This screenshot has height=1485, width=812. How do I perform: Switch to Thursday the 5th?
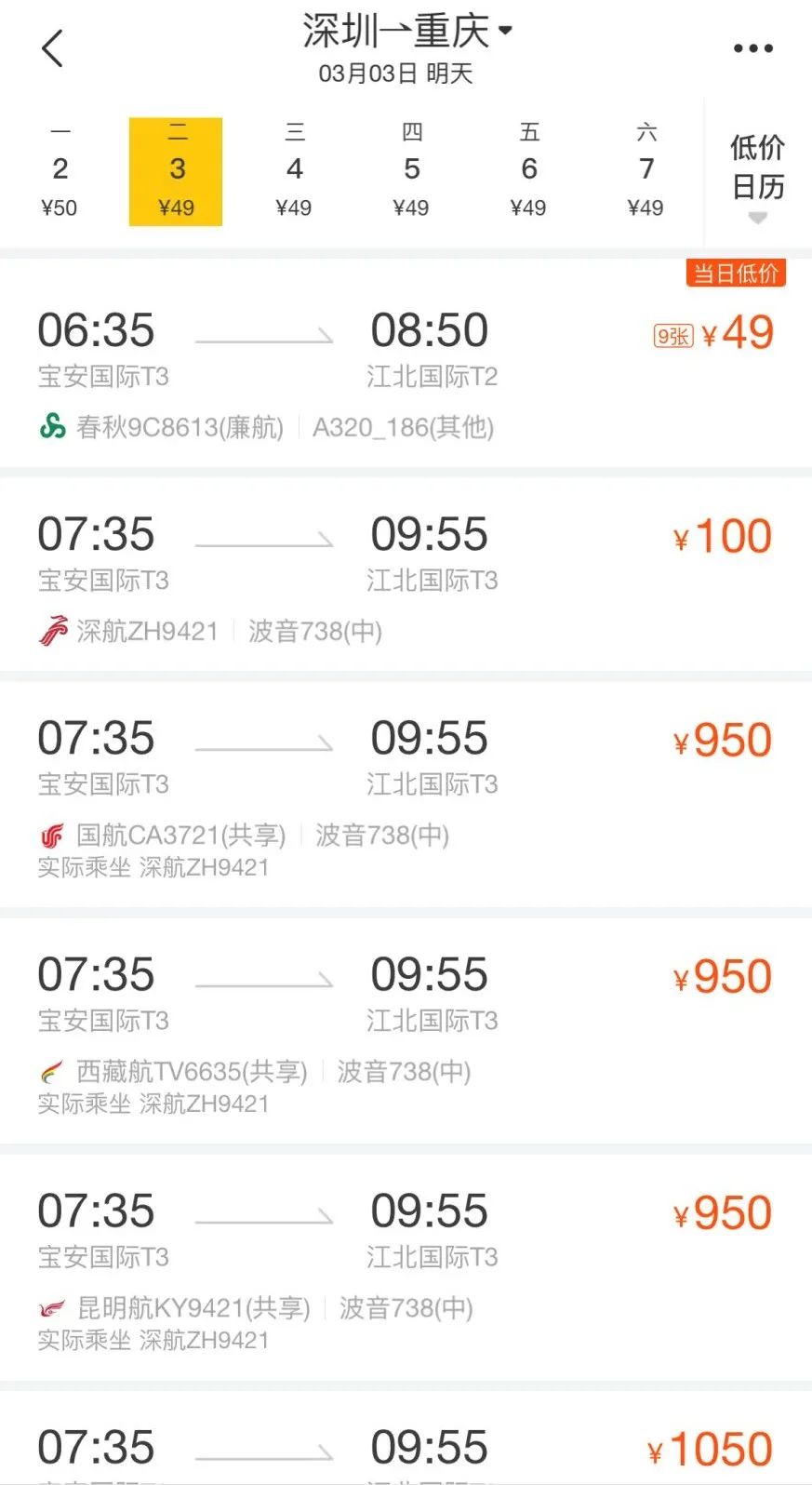pyautogui.click(x=411, y=172)
